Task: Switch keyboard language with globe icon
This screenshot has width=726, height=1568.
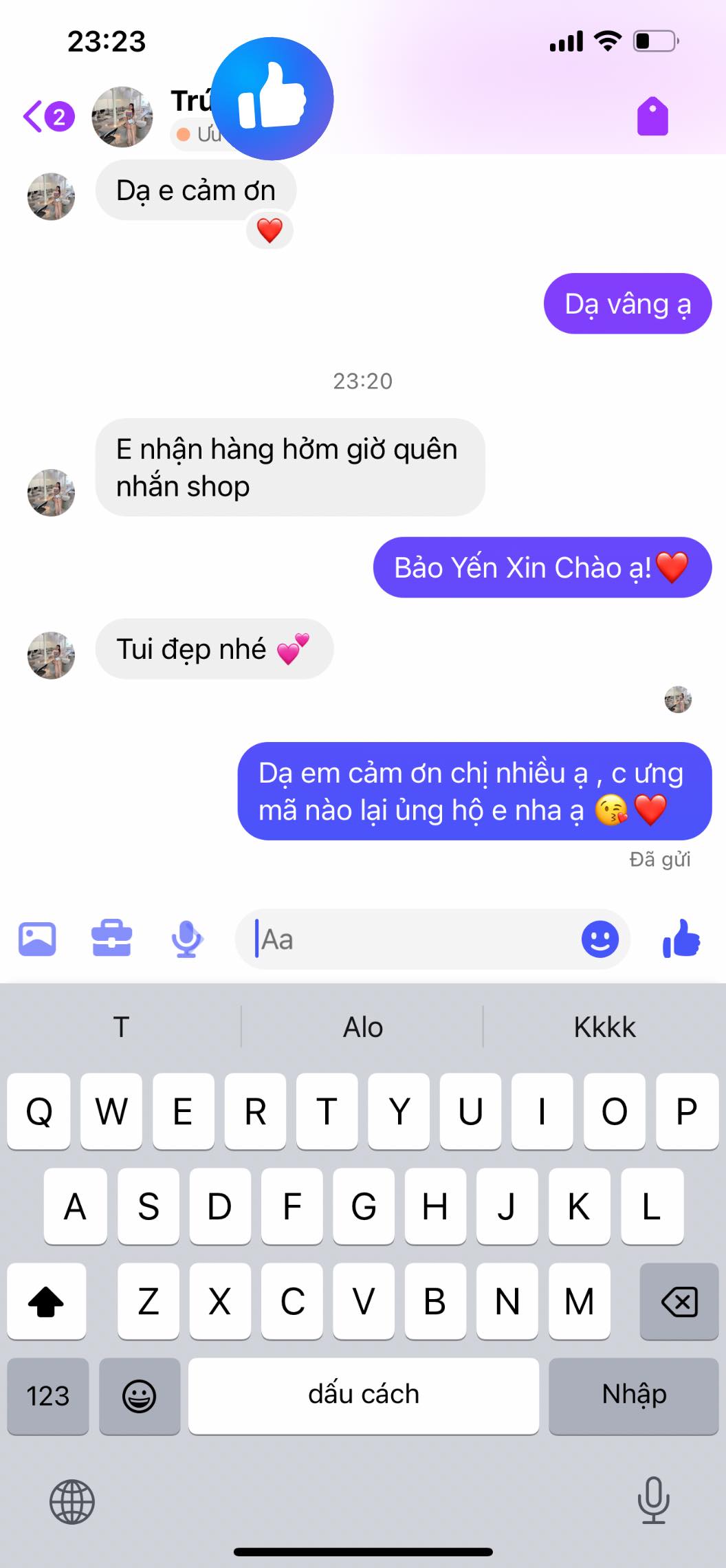Action: point(72,1501)
